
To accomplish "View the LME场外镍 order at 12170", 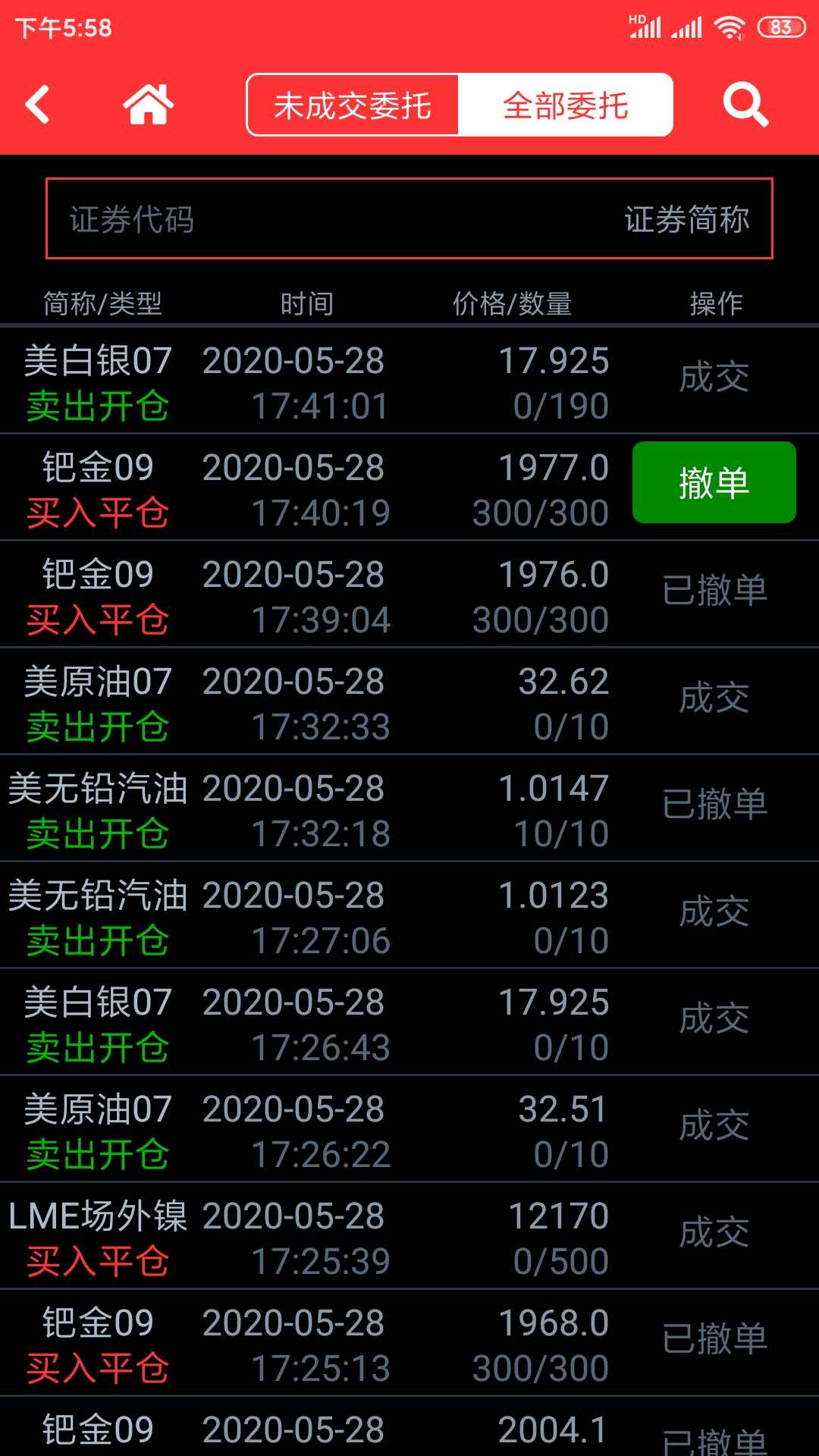I will tap(409, 1236).
